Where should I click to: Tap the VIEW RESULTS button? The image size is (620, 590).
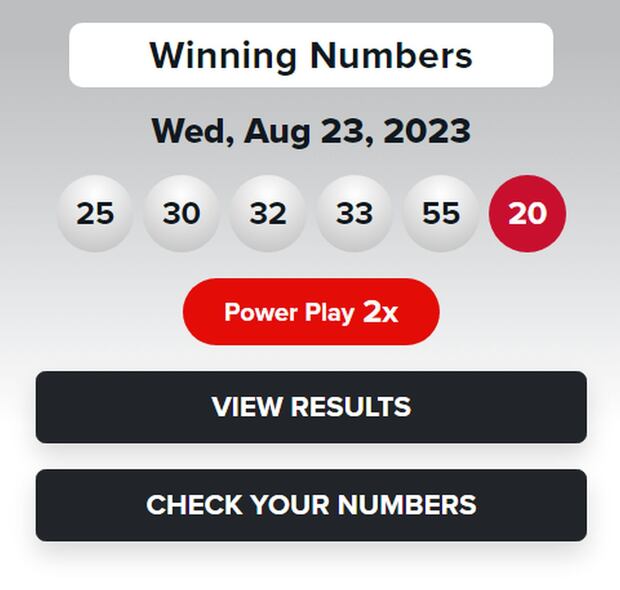click(x=311, y=407)
